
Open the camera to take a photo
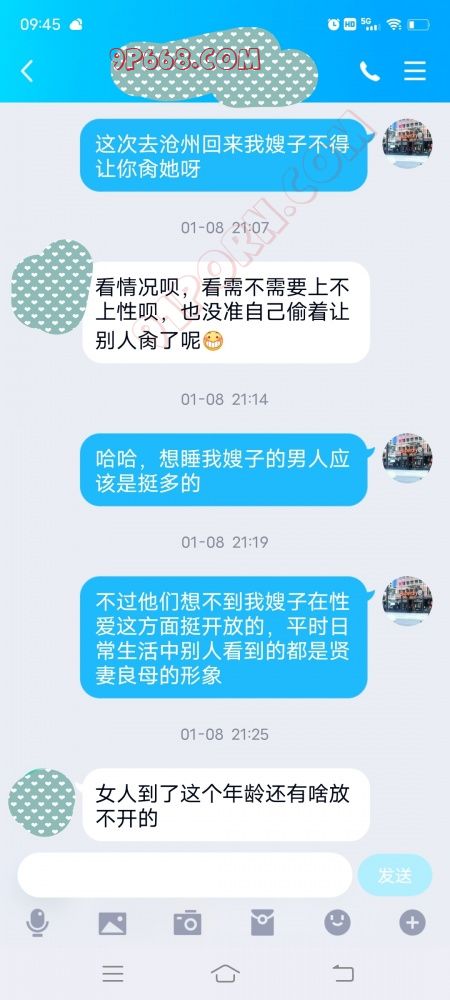coord(187,923)
